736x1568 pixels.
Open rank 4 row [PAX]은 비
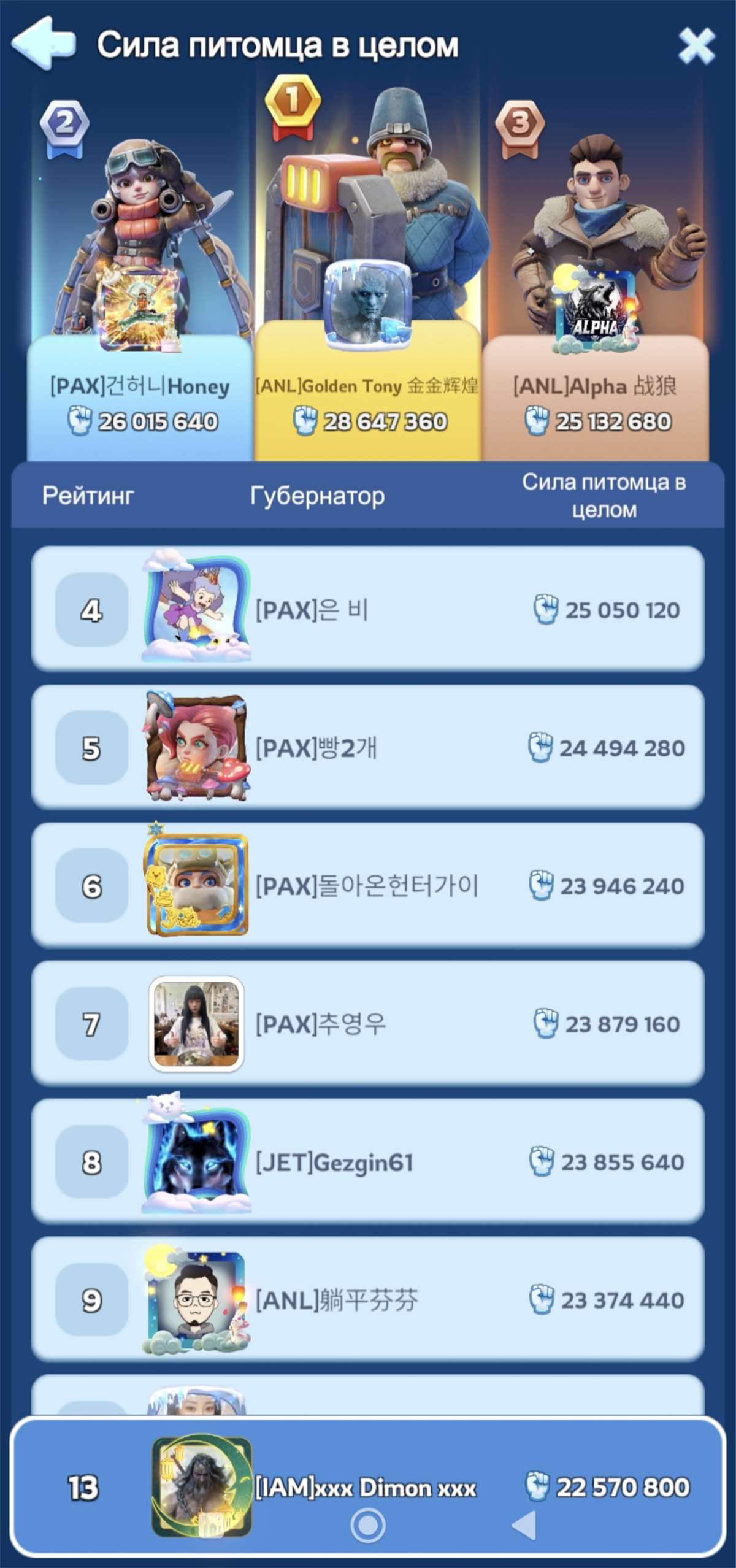click(367, 609)
